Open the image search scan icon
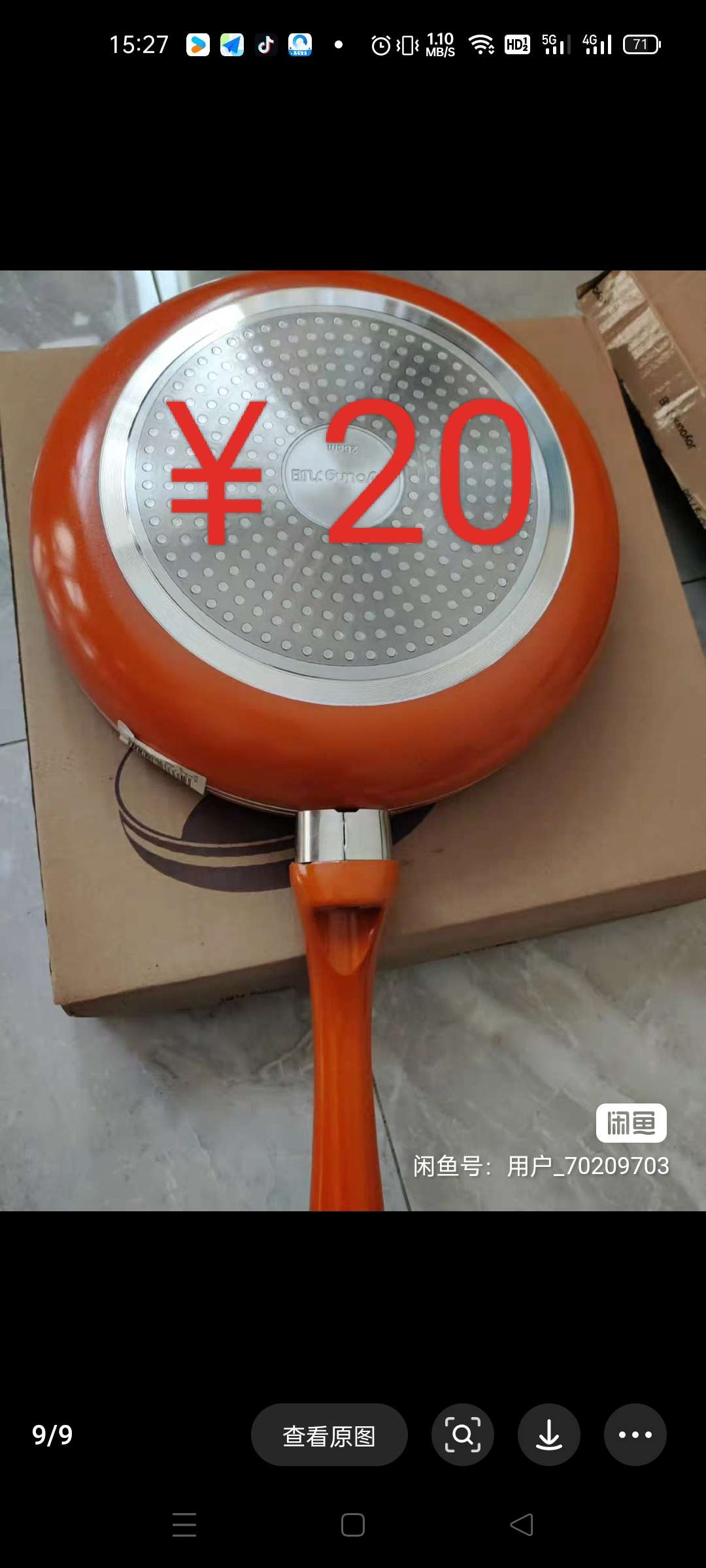This screenshot has height=1568, width=706. tap(462, 1435)
